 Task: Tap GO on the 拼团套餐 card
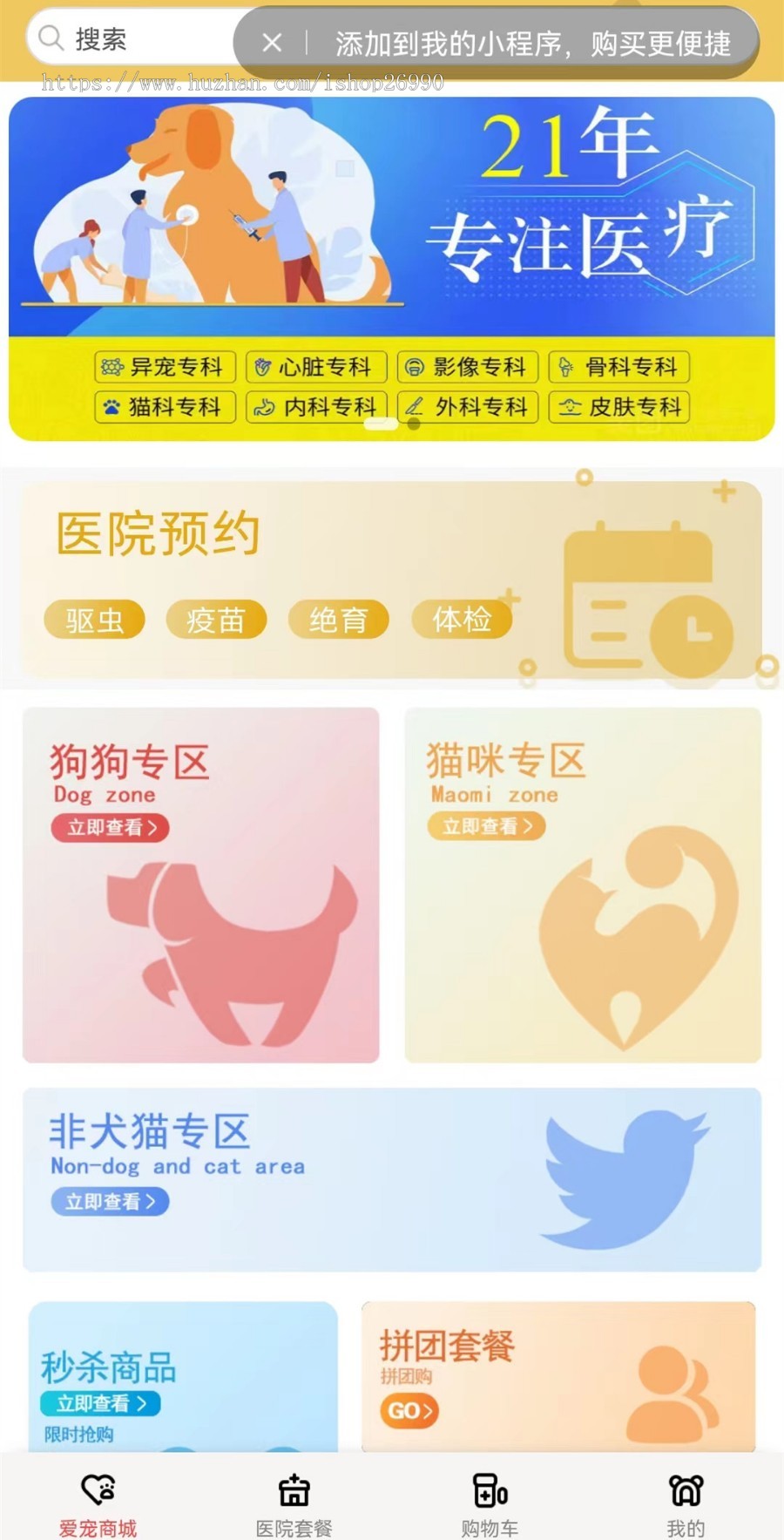409,1411
